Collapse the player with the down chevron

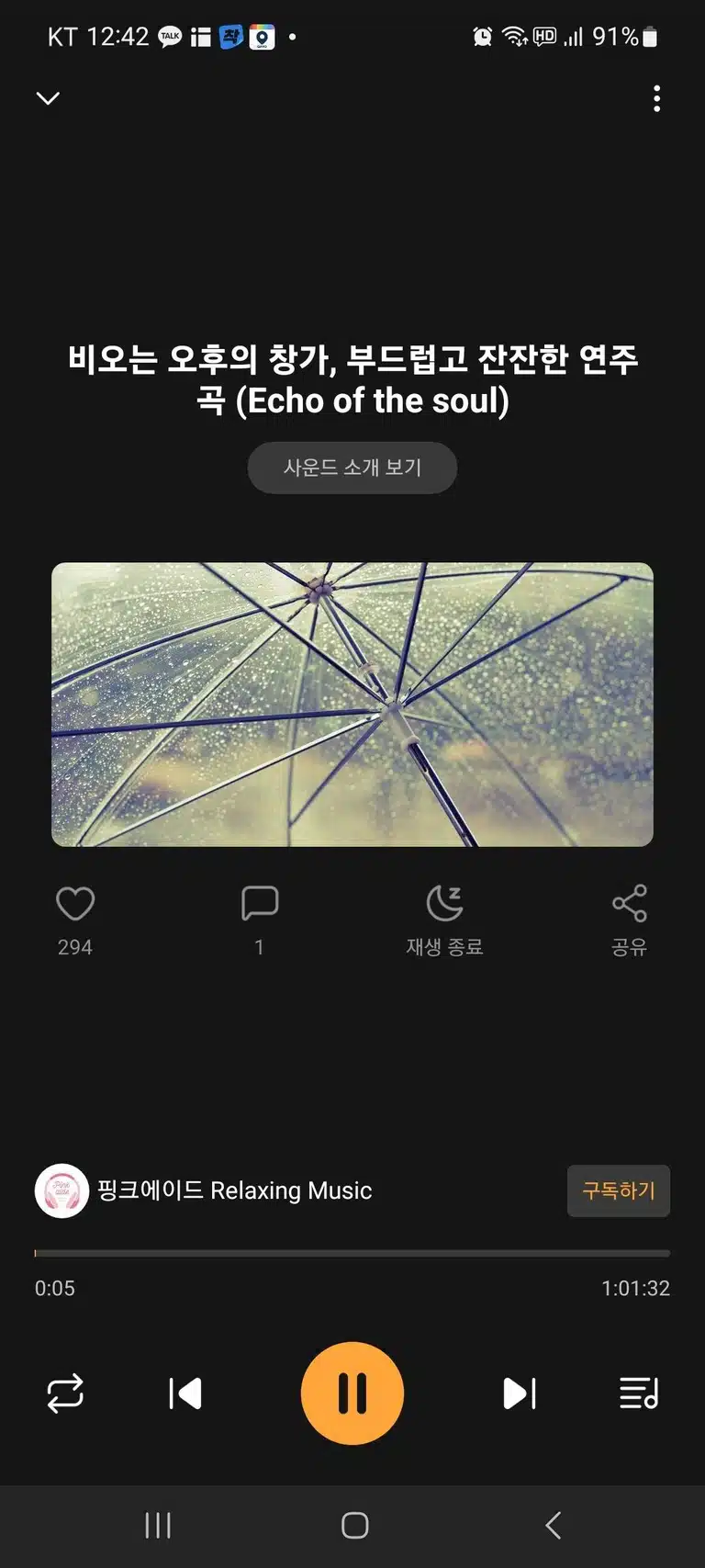(48, 98)
